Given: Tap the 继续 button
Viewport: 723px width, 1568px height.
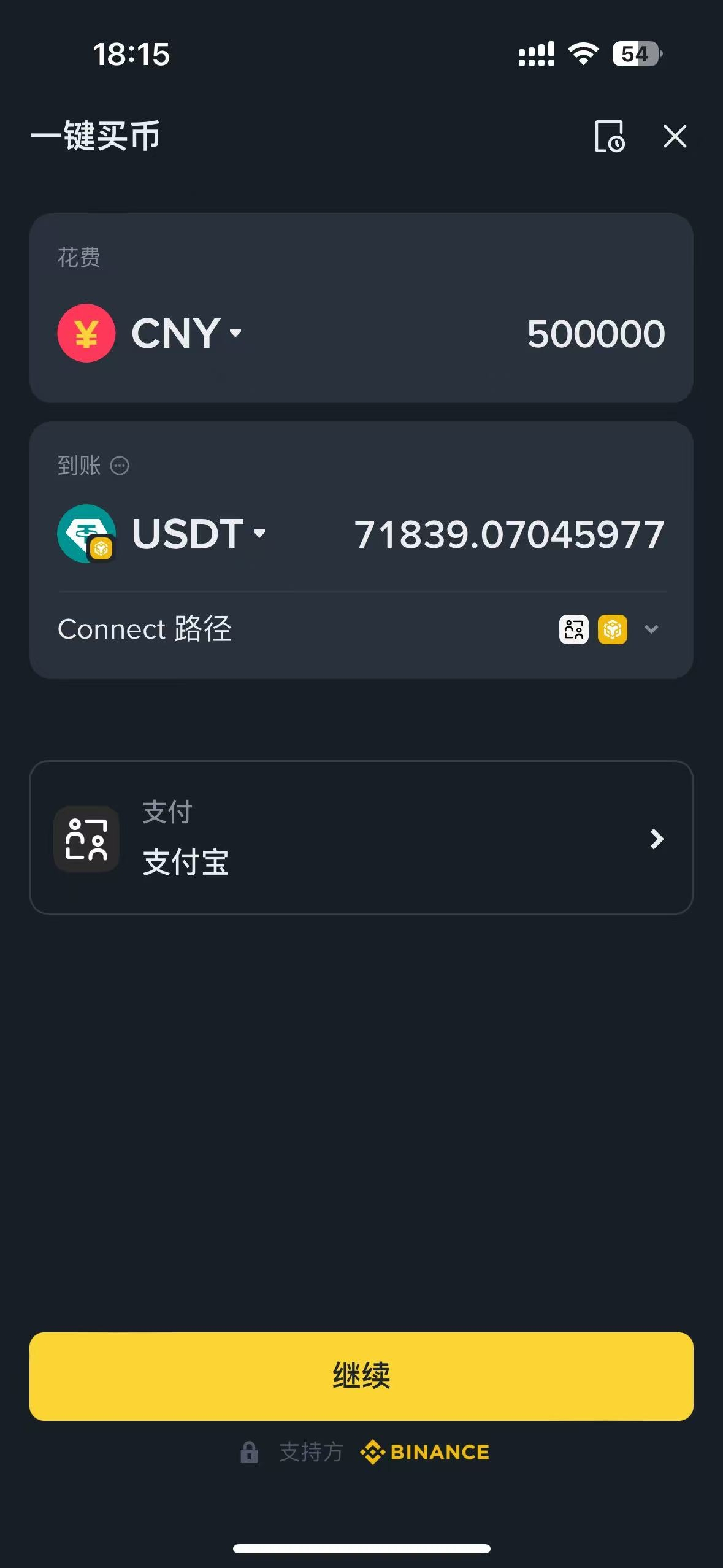Looking at the screenshot, I should (x=361, y=1376).
